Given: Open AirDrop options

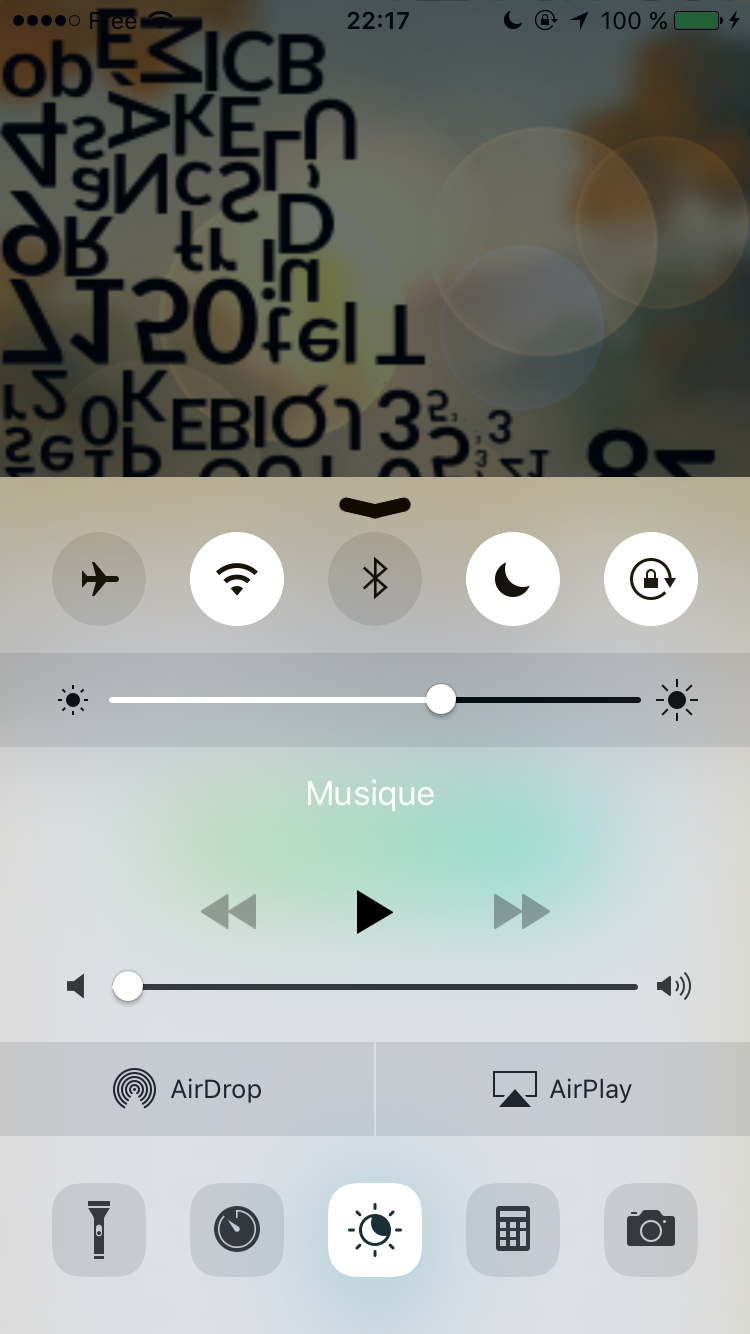Looking at the screenshot, I should tap(187, 1089).
